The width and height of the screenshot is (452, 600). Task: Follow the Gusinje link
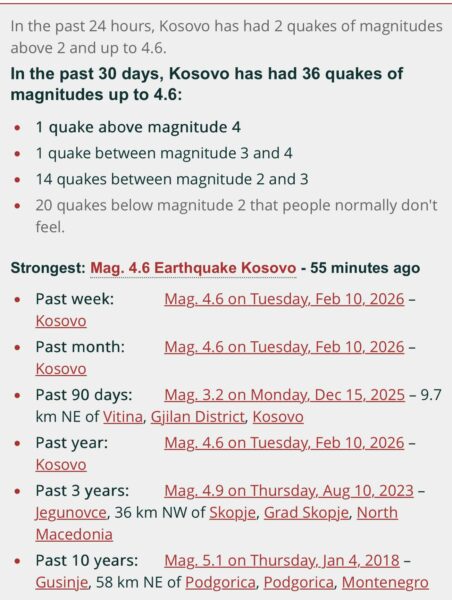click(62, 583)
